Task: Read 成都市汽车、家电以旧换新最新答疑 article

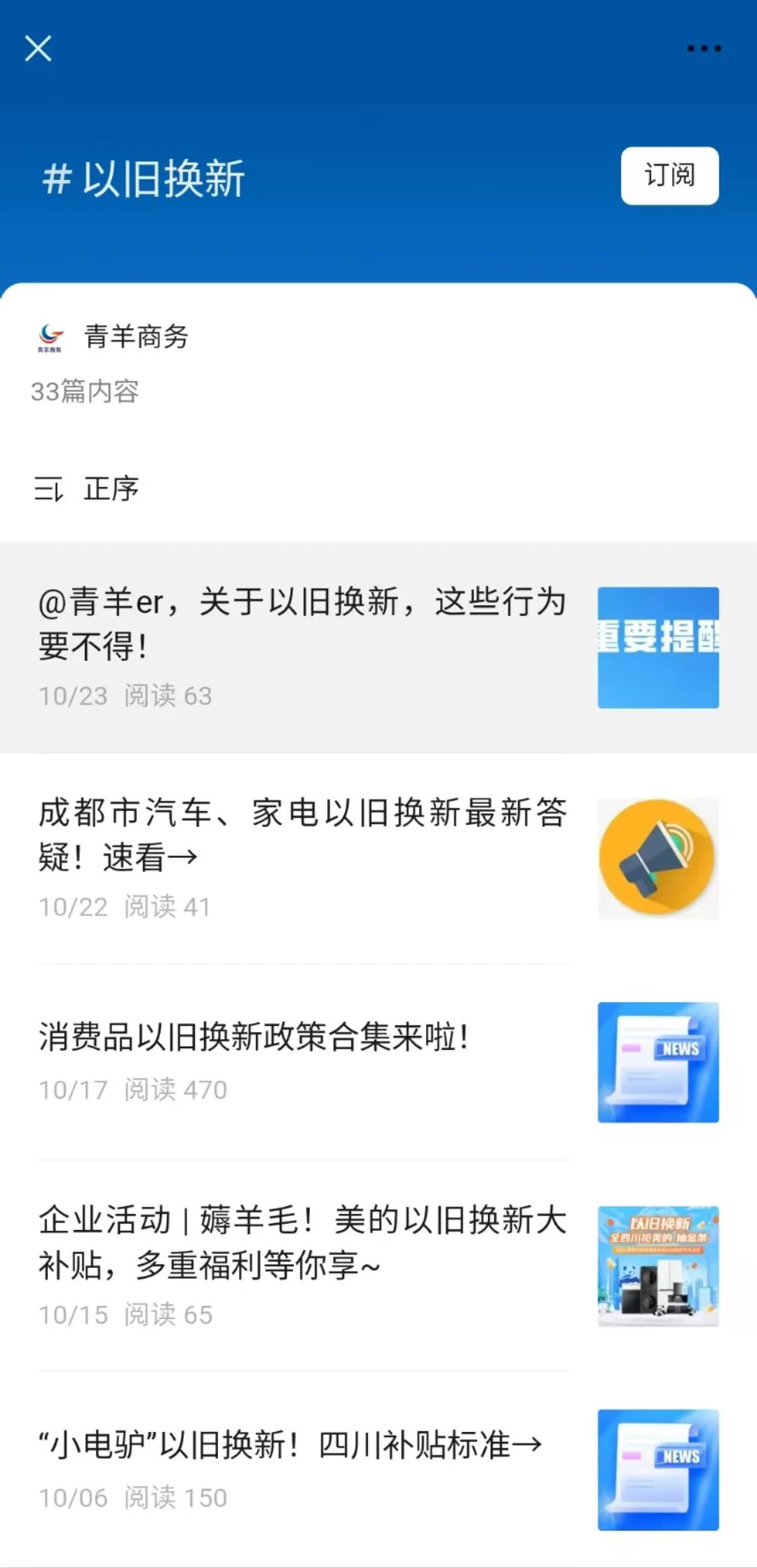Action: pyautogui.click(x=378, y=858)
